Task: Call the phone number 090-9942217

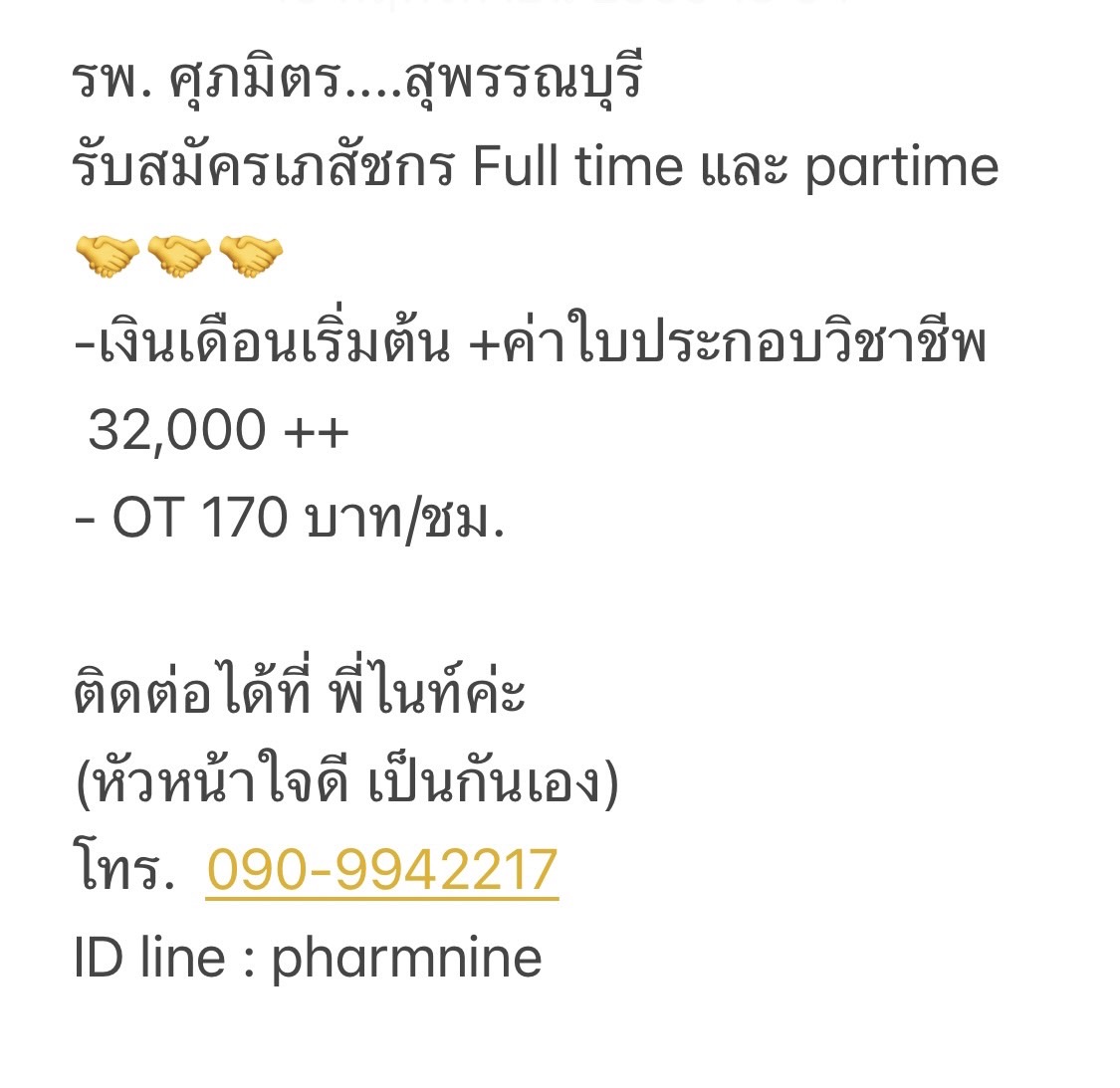Action: 381,870
